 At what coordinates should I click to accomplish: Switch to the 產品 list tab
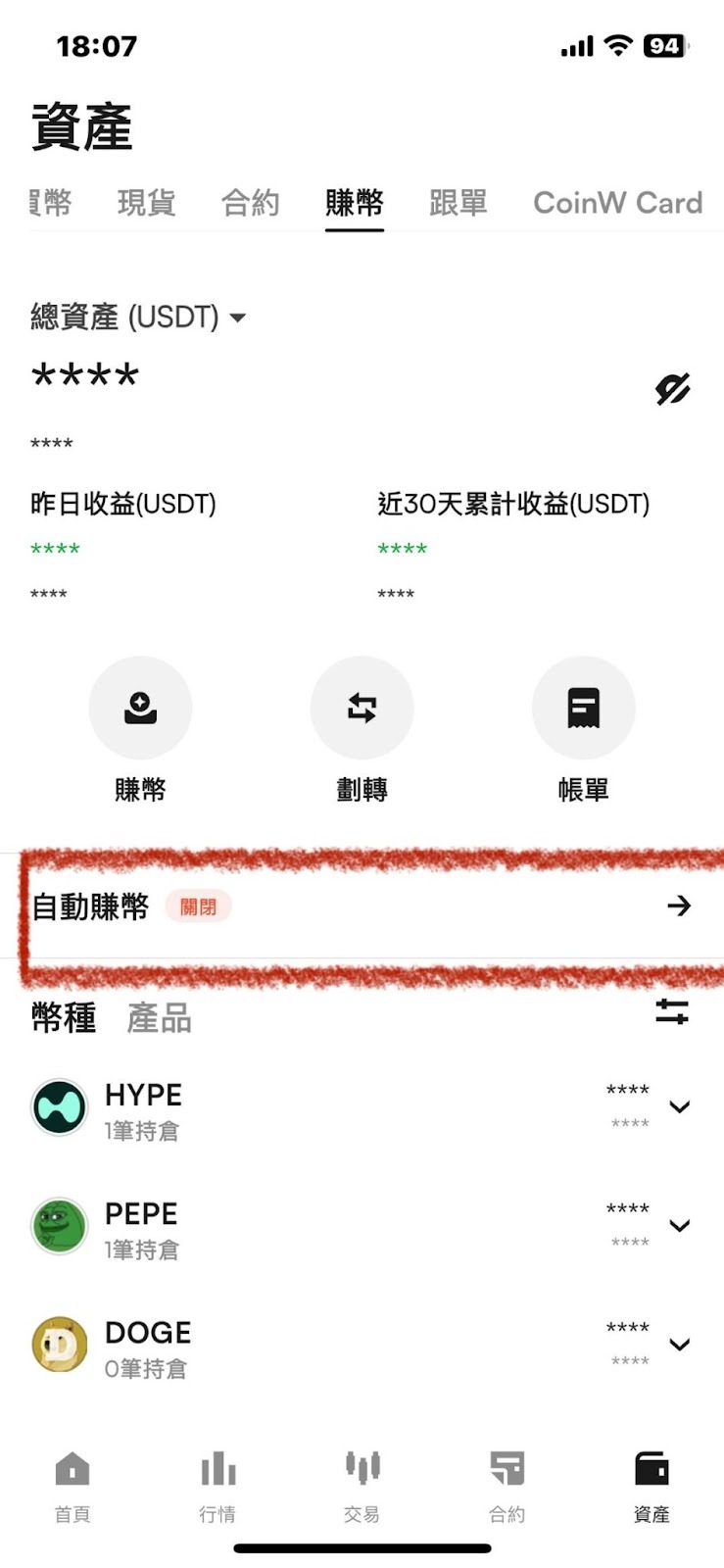tap(160, 1018)
